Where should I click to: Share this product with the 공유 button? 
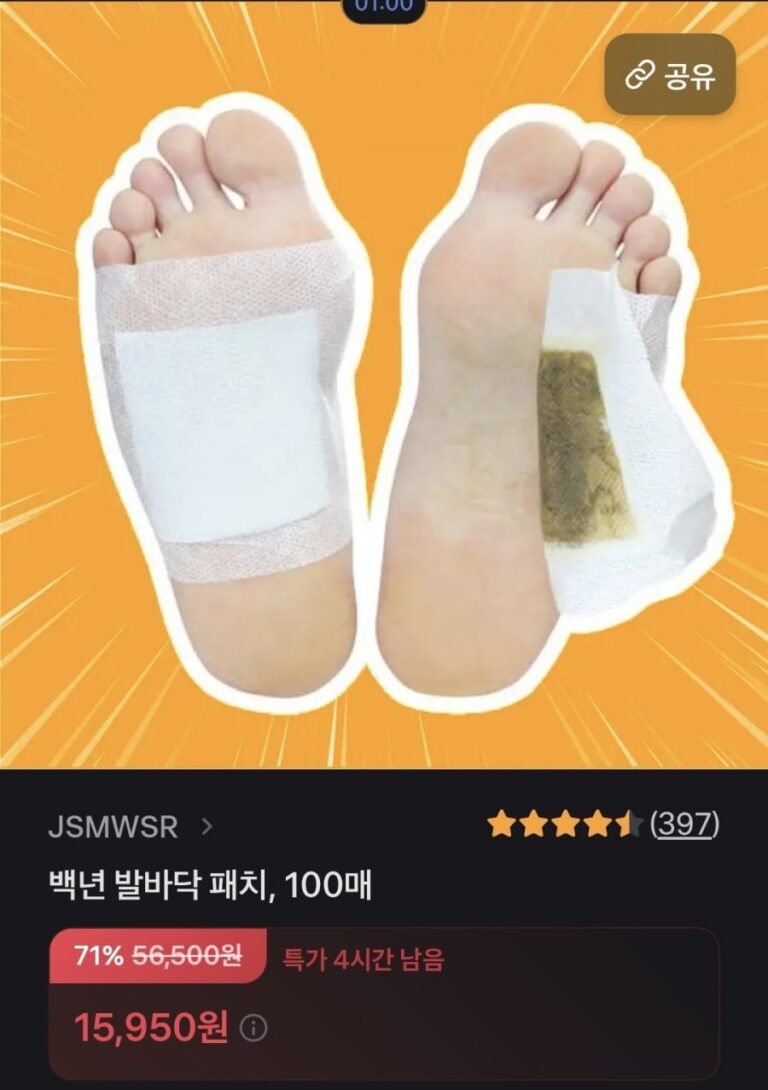[669, 75]
